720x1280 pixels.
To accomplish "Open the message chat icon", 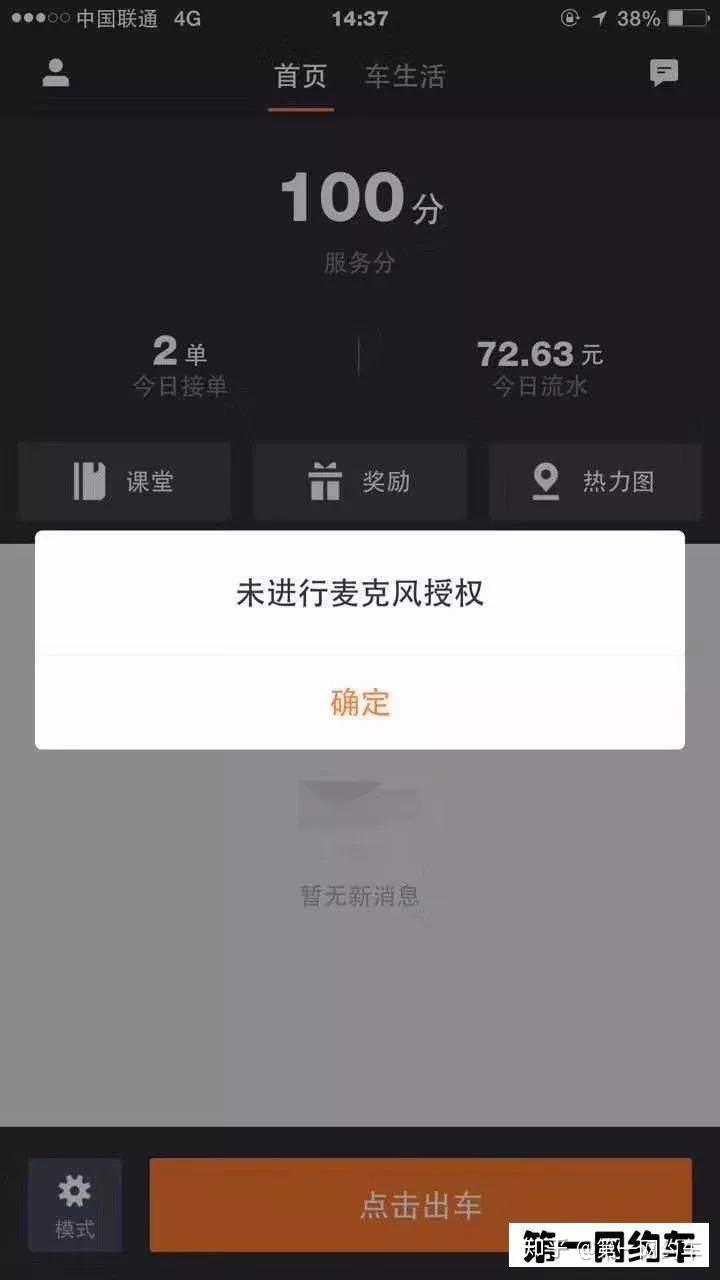I will coord(663,70).
